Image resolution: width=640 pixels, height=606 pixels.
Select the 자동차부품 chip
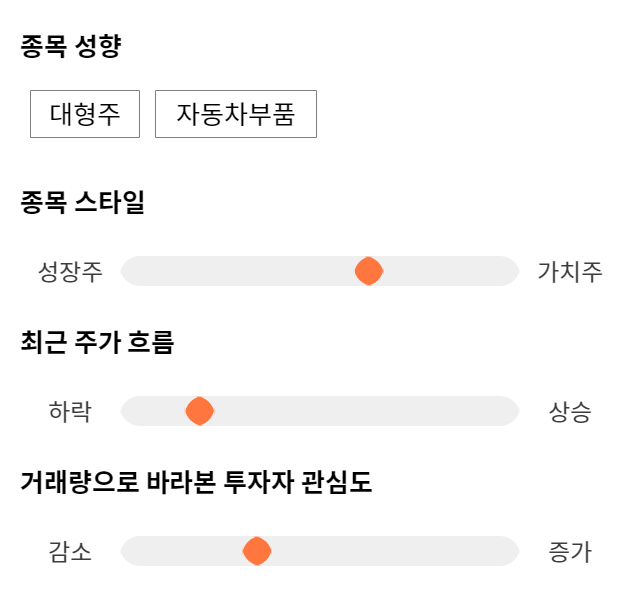point(236,114)
